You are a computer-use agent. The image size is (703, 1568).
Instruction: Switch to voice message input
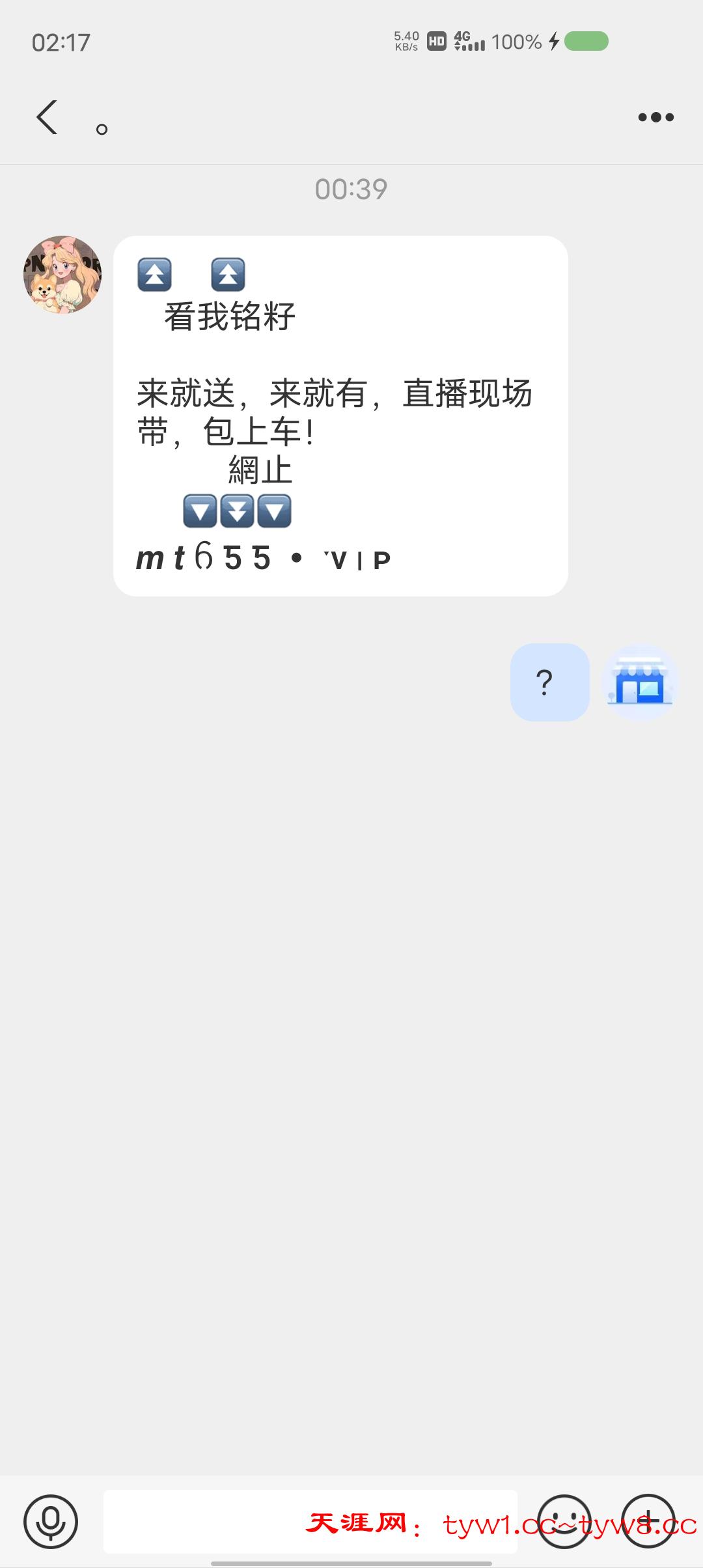tap(51, 1521)
